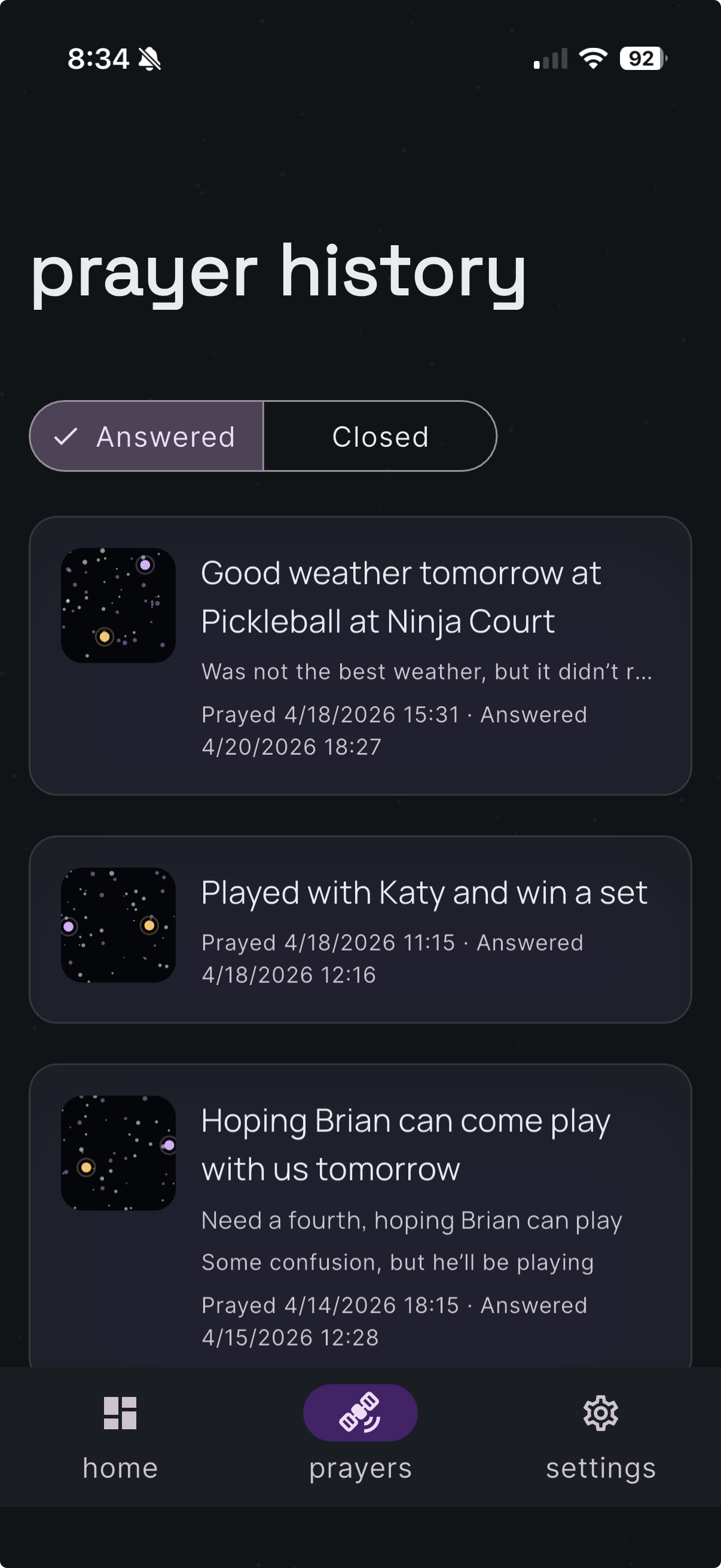Expand the truncated 'Was not the best weather' text
This screenshot has width=721, height=1568.
coord(427,671)
